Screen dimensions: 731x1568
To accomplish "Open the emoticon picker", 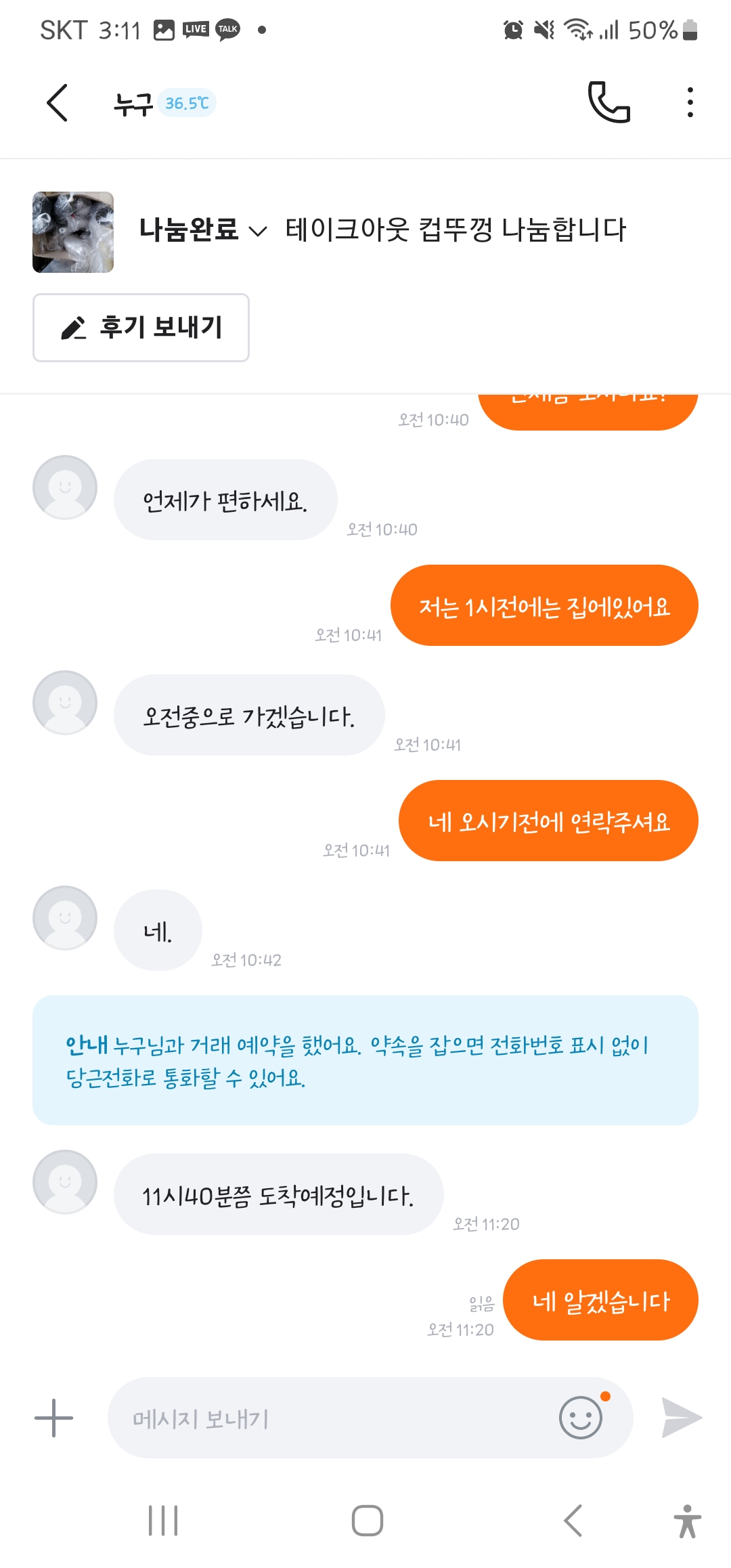I will tap(581, 1418).
